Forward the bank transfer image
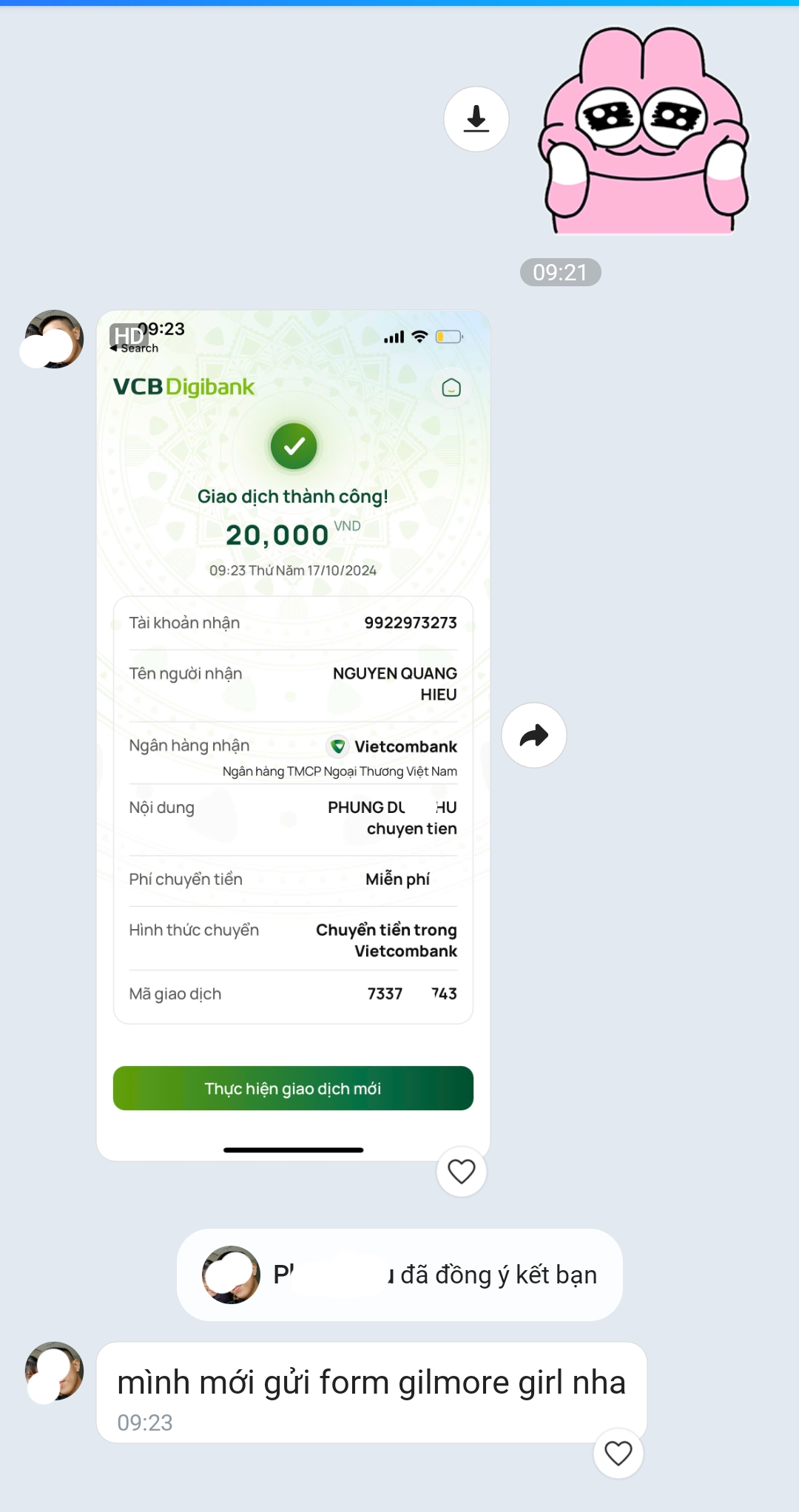 pos(534,735)
